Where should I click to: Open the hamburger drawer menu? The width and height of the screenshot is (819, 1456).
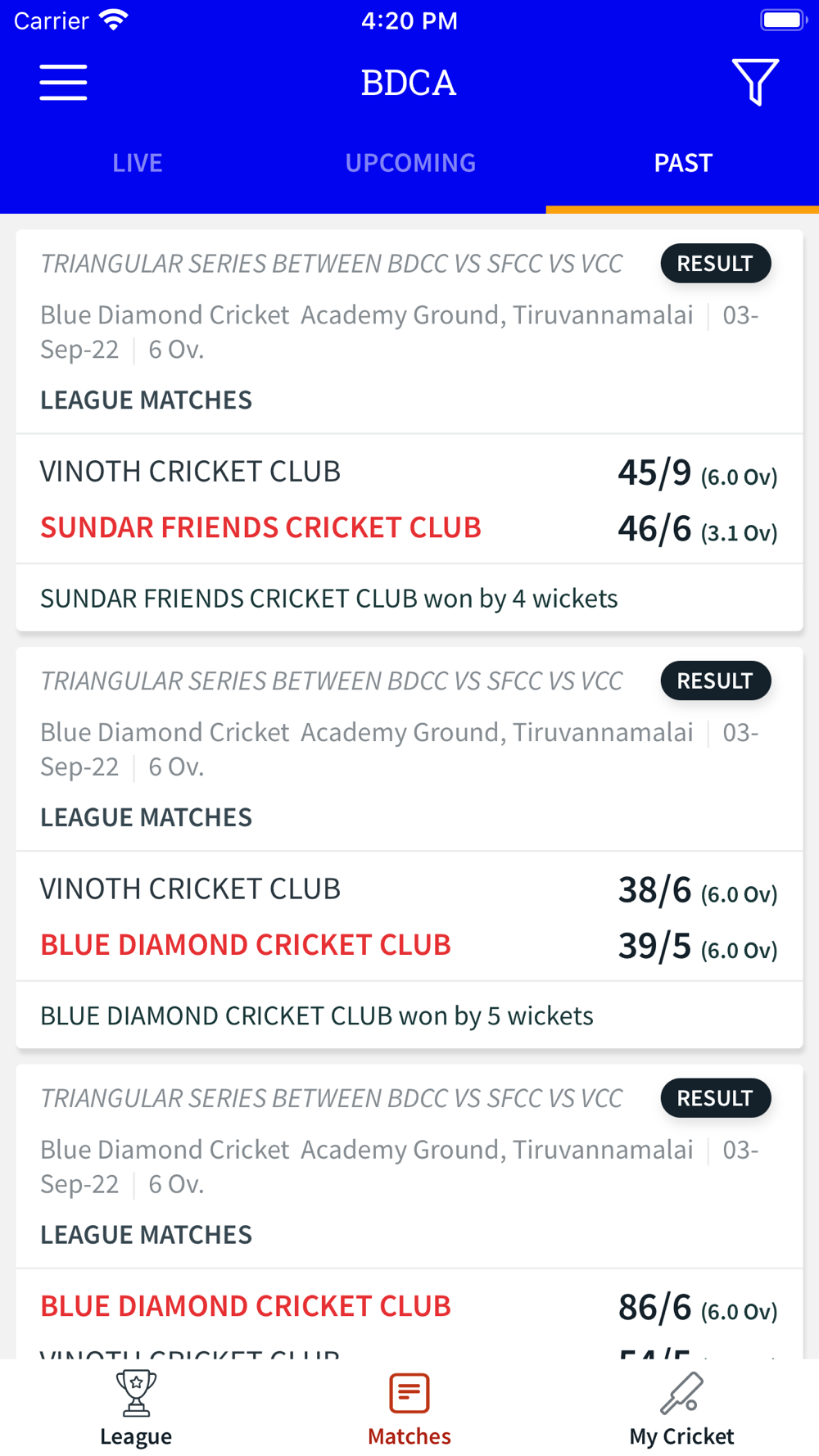[x=63, y=83]
